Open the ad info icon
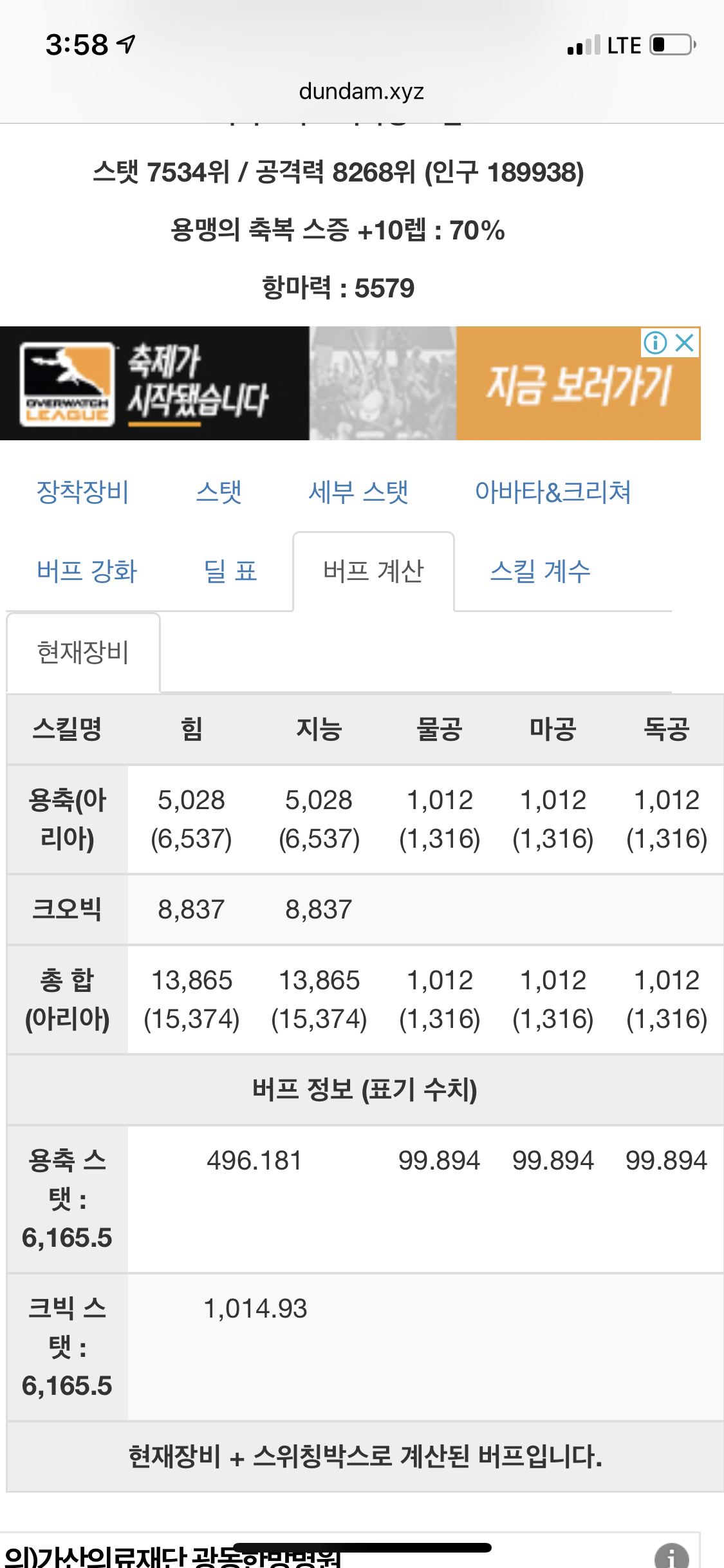Screen dimensions: 724x1568 coord(655,342)
